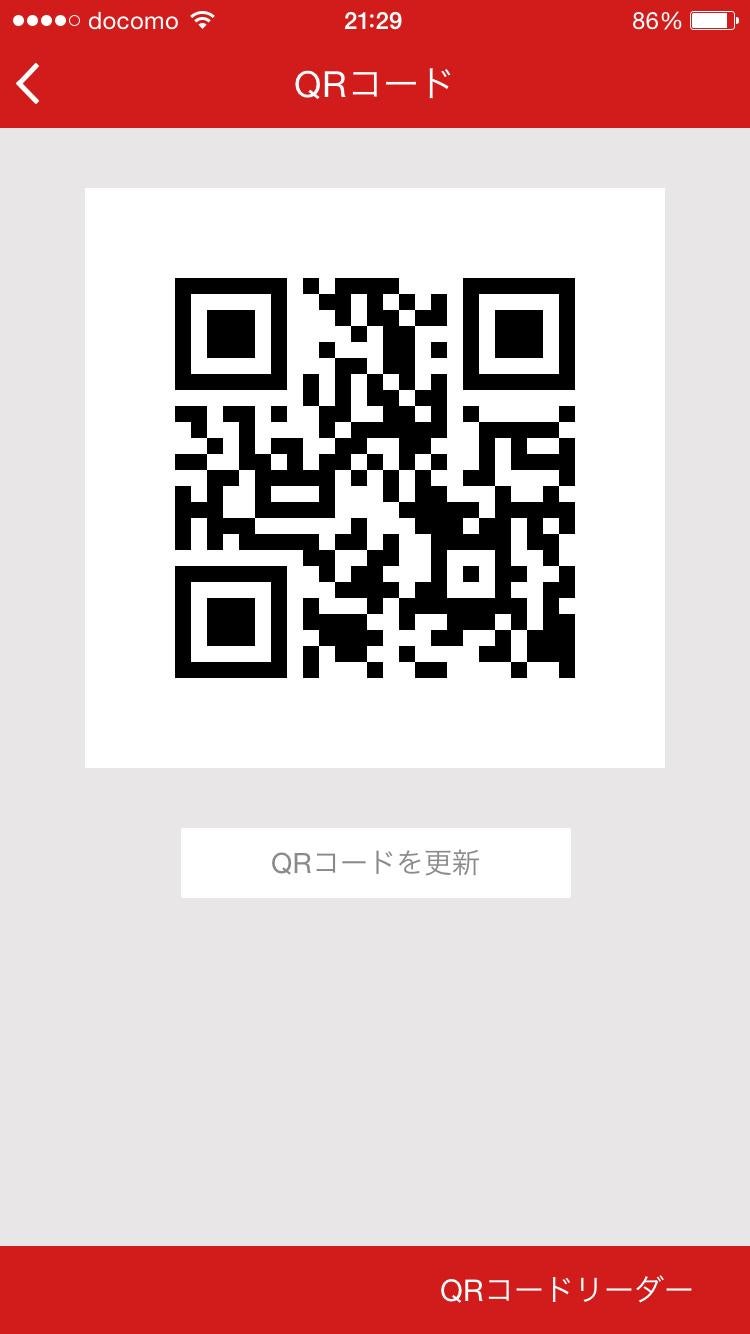
Task: Select the QRコード header title
Action: (375, 84)
